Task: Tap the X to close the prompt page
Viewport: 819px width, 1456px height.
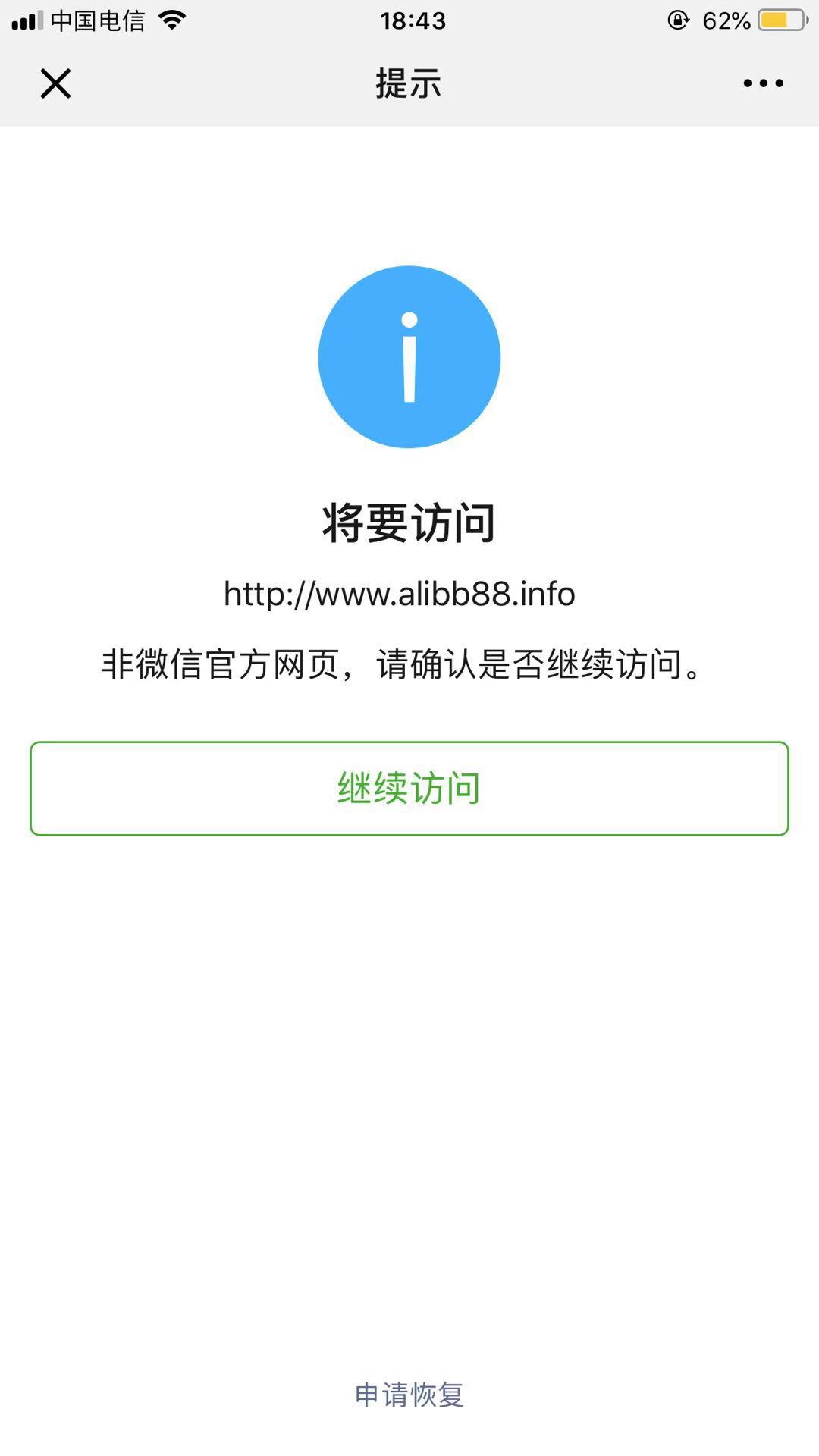Action: pos(57,83)
